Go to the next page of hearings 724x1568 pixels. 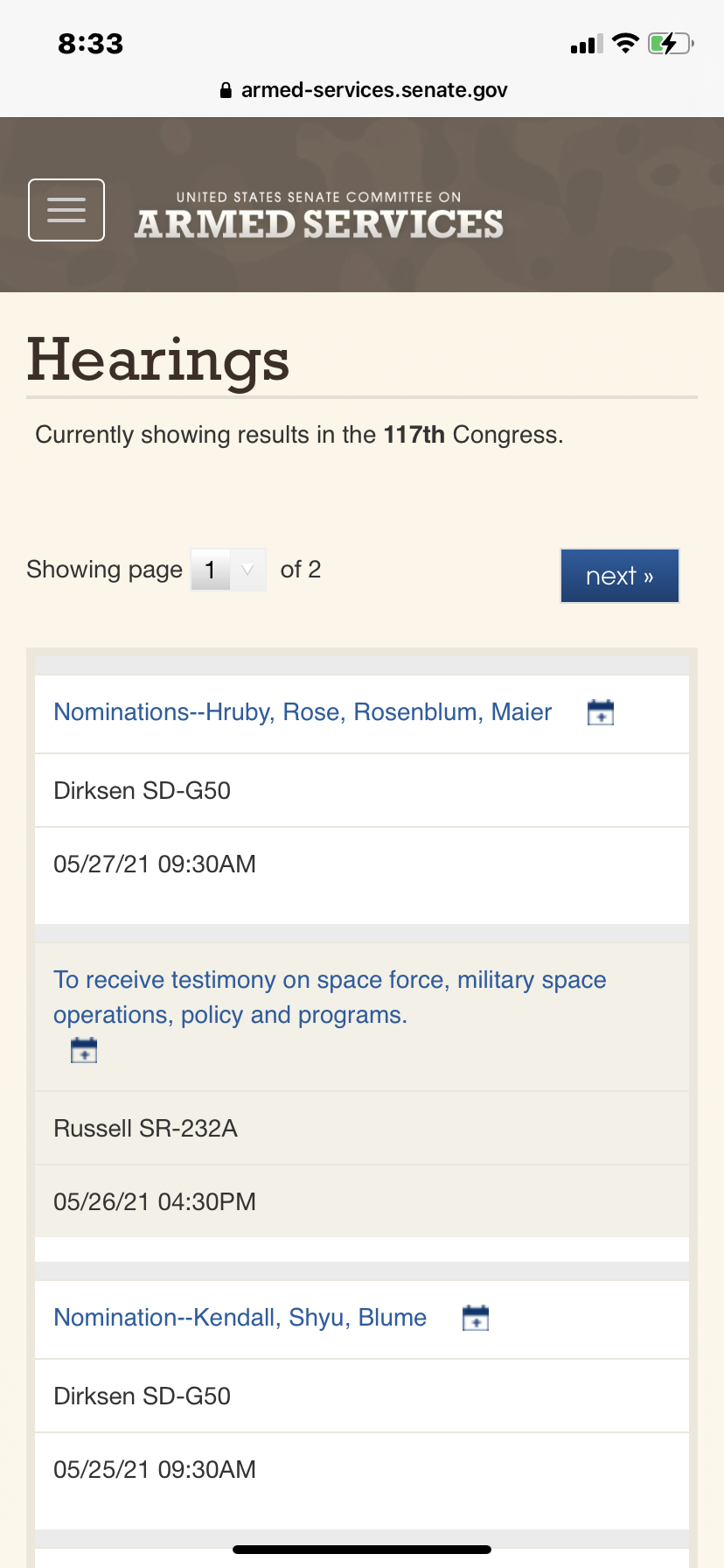(620, 576)
